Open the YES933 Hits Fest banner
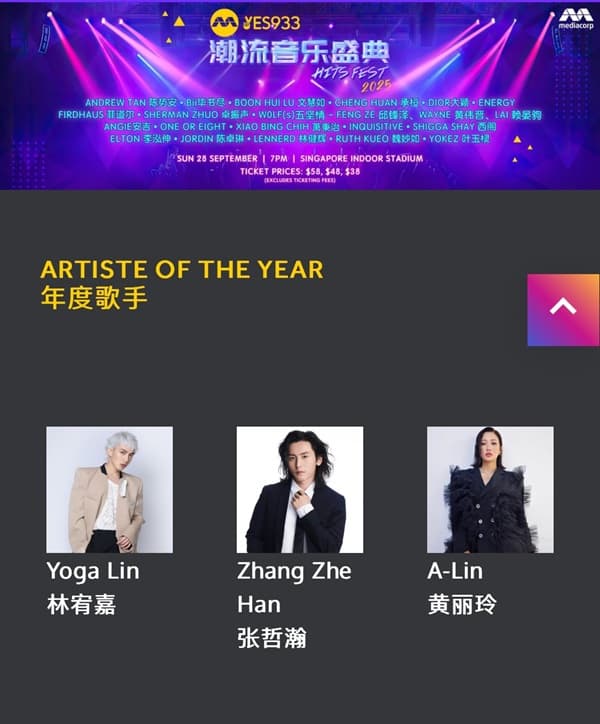Image resolution: width=600 pixels, height=724 pixels. click(300, 95)
